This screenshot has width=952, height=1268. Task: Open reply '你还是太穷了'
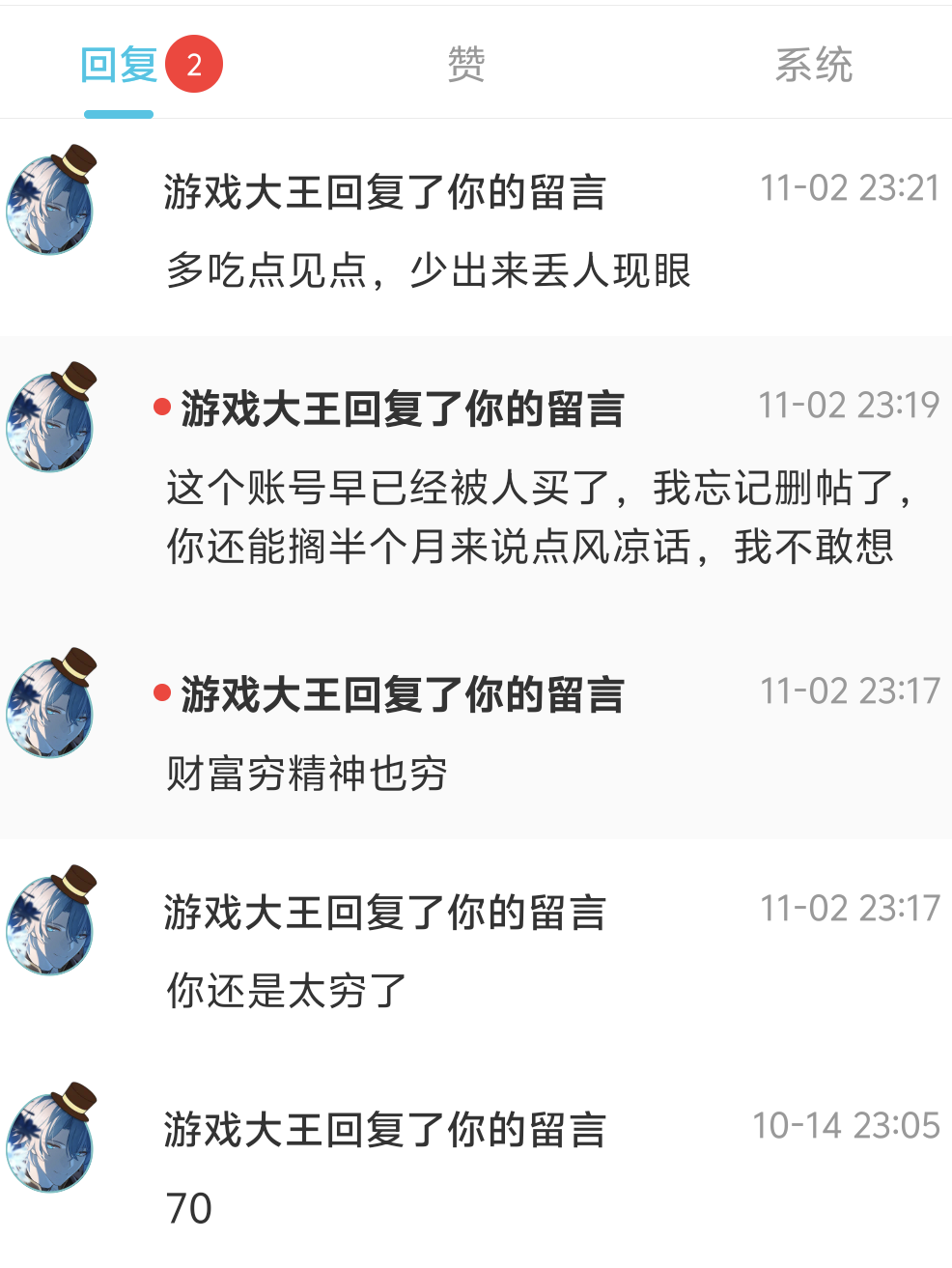point(287,990)
